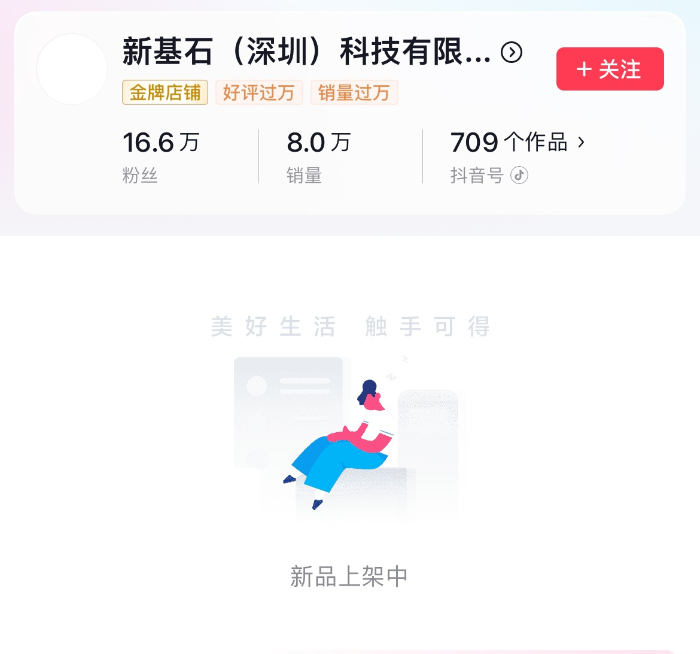Open shop details via the arrow beside the name
Image resolution: width=700 pixels, height=654 pixels.
tap(512, 53)
